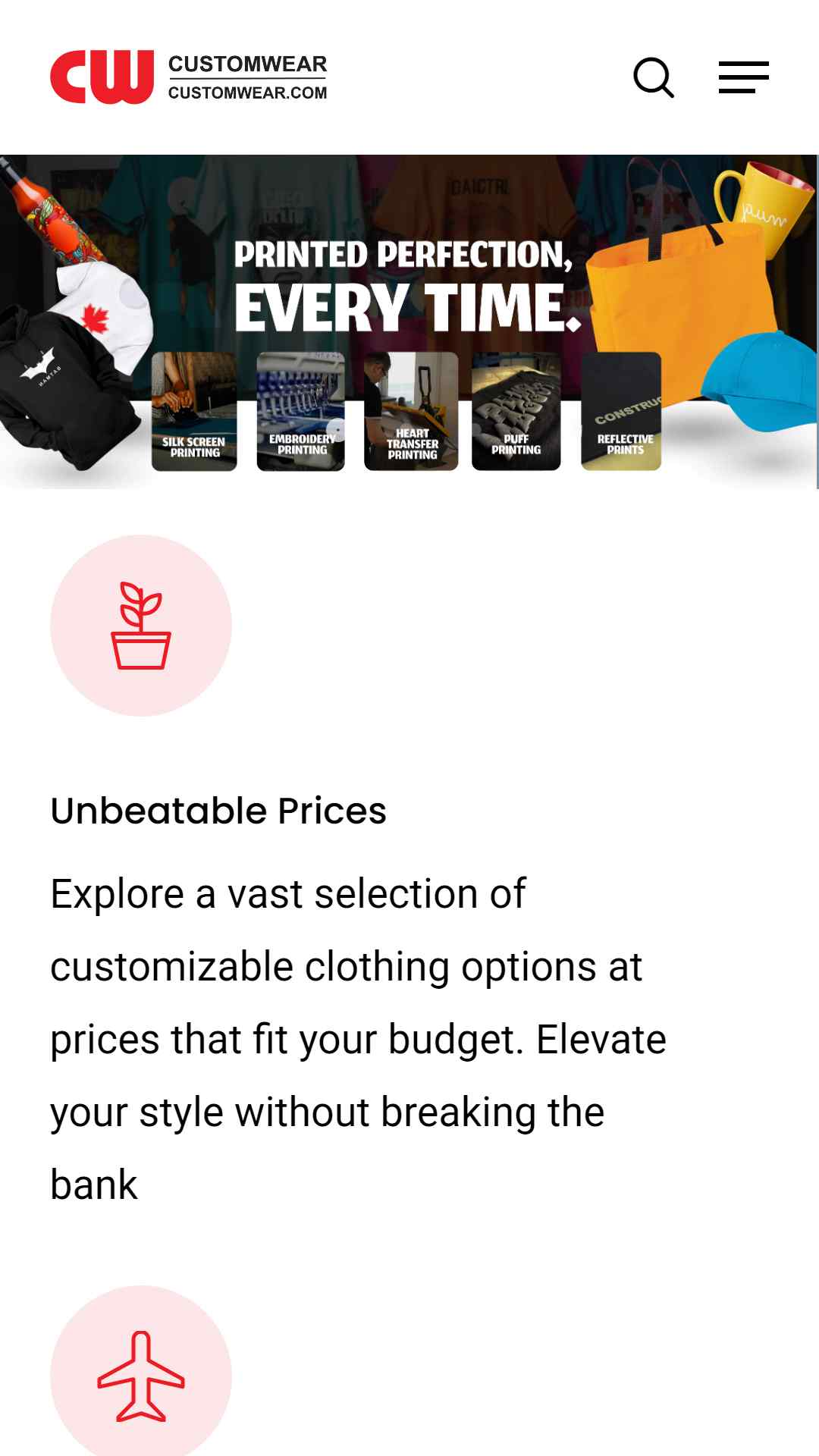The width and height of the screenshot is (819, 1456).
Task: Open the search icon in header
Action: pos(654,77)
